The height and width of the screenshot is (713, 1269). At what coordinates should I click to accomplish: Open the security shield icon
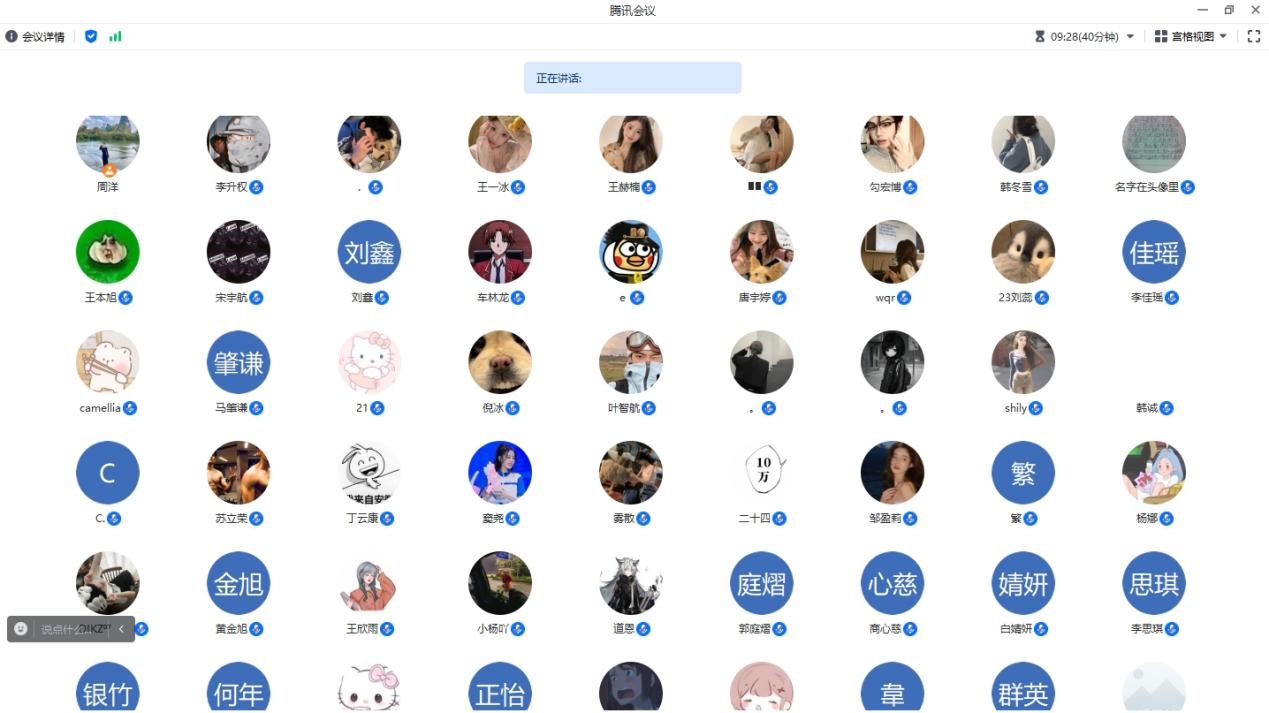point(91,36)
